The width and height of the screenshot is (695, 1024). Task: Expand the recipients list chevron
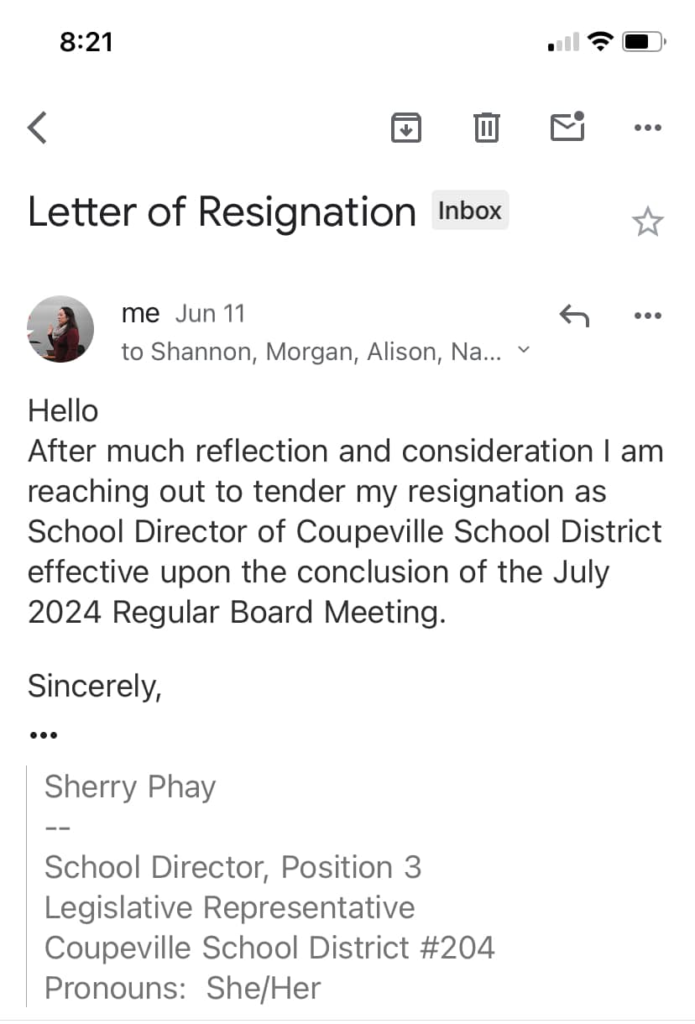523,351
